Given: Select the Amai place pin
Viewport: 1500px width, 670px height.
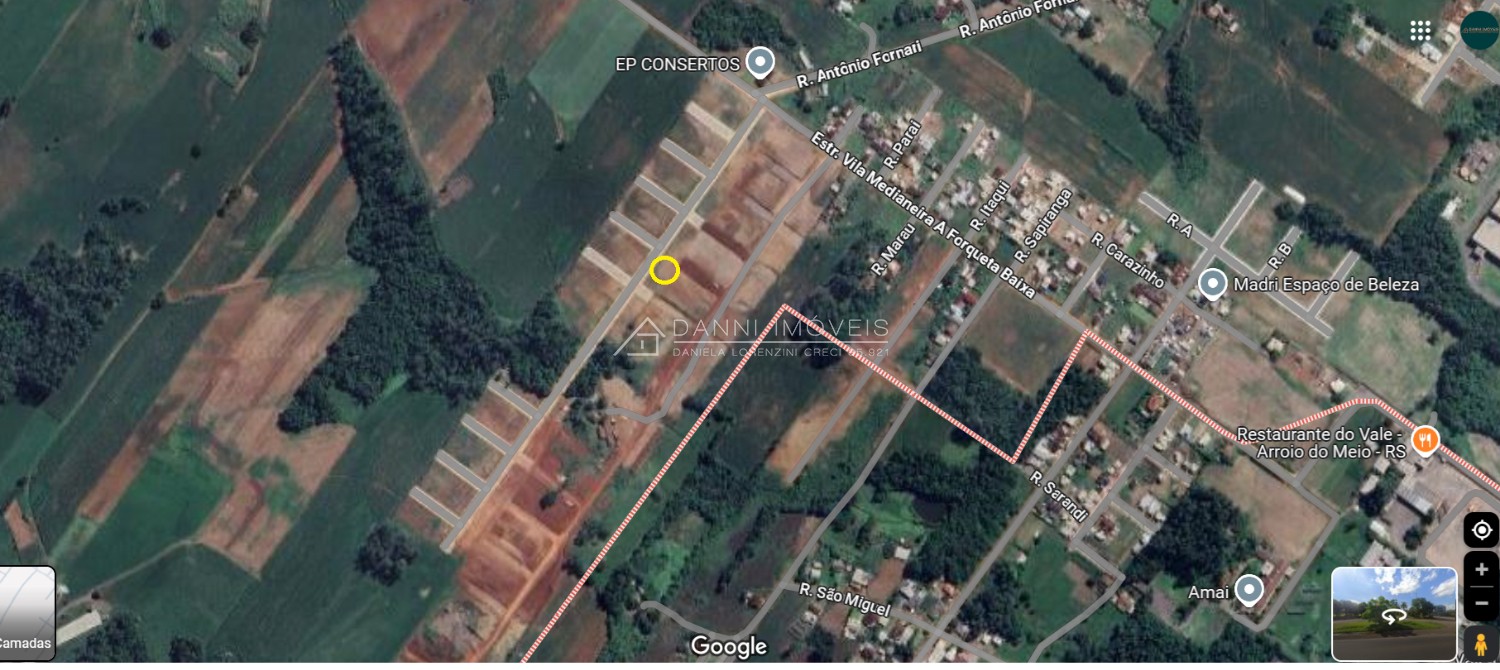Looking at the screenshot, I should point(1249,590).
